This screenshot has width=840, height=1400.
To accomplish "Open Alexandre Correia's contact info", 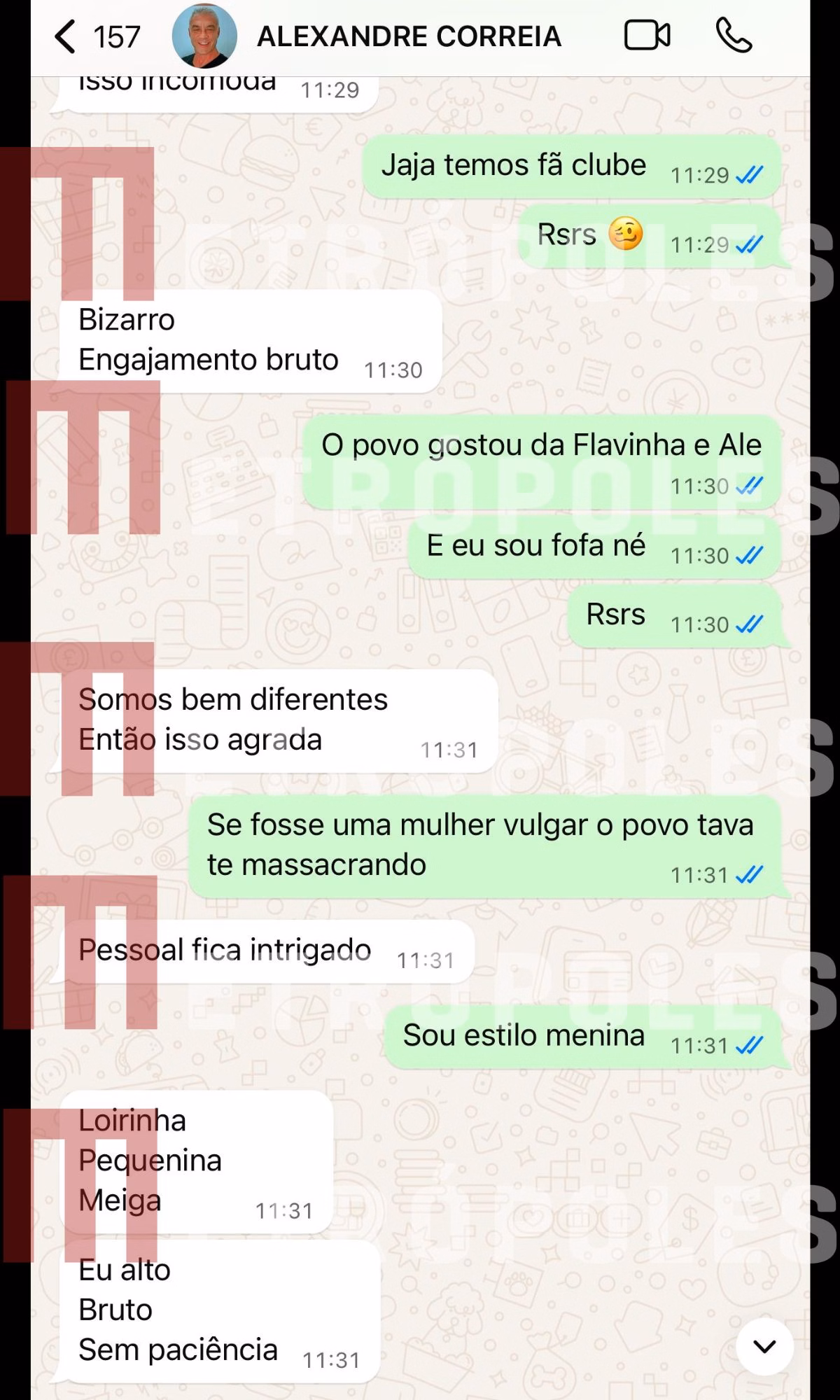I will (409, 36).
